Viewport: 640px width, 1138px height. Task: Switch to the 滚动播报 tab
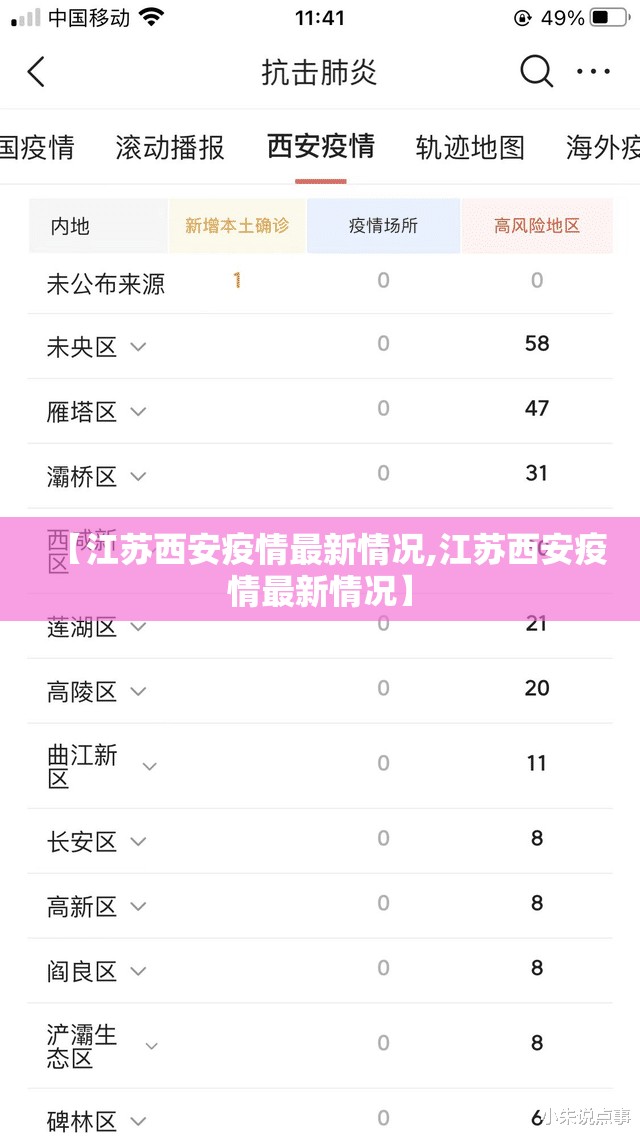coord(170,148)
